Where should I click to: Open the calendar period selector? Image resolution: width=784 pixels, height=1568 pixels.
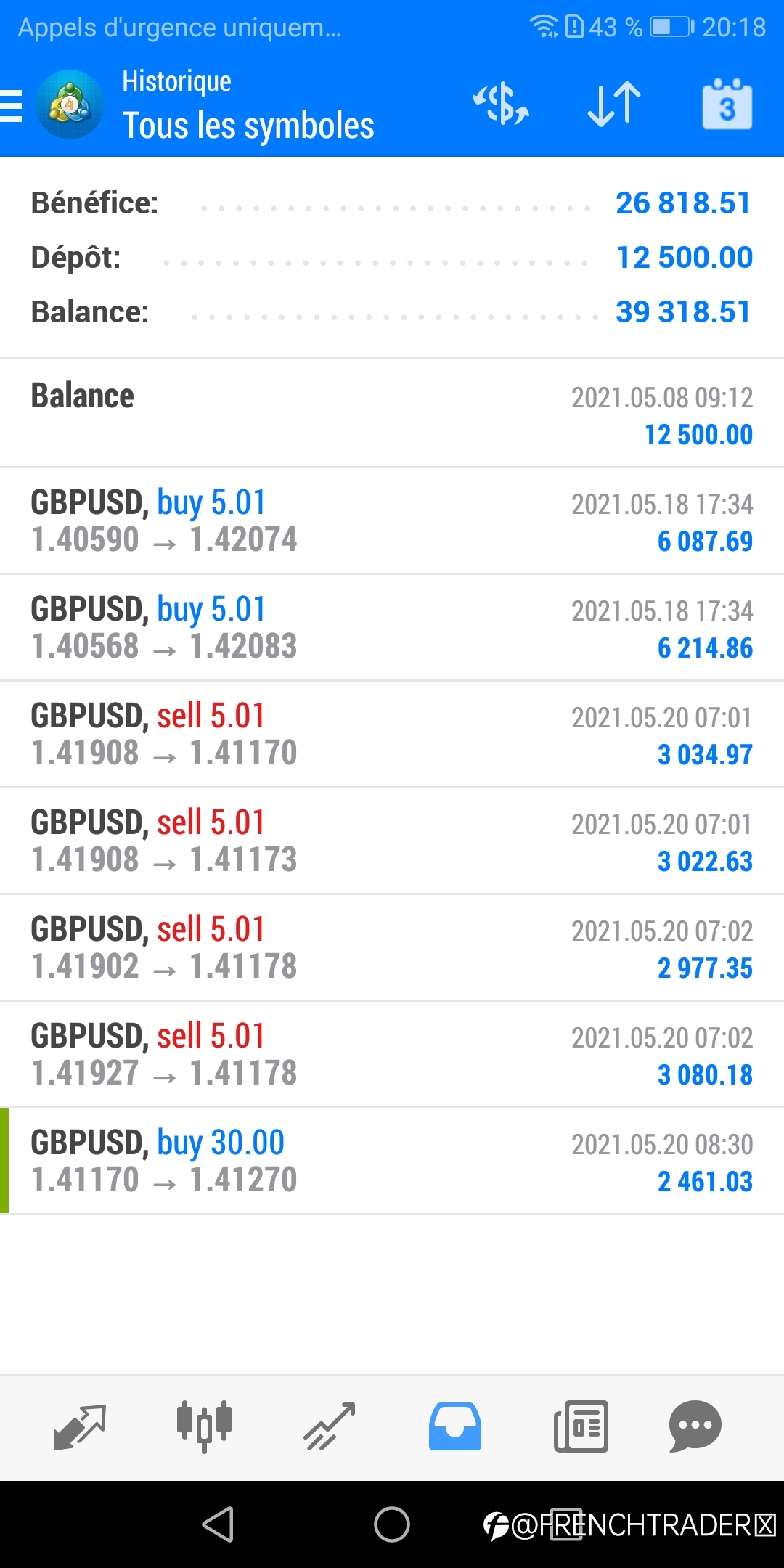pyautogui.click(x=727, y=105)
